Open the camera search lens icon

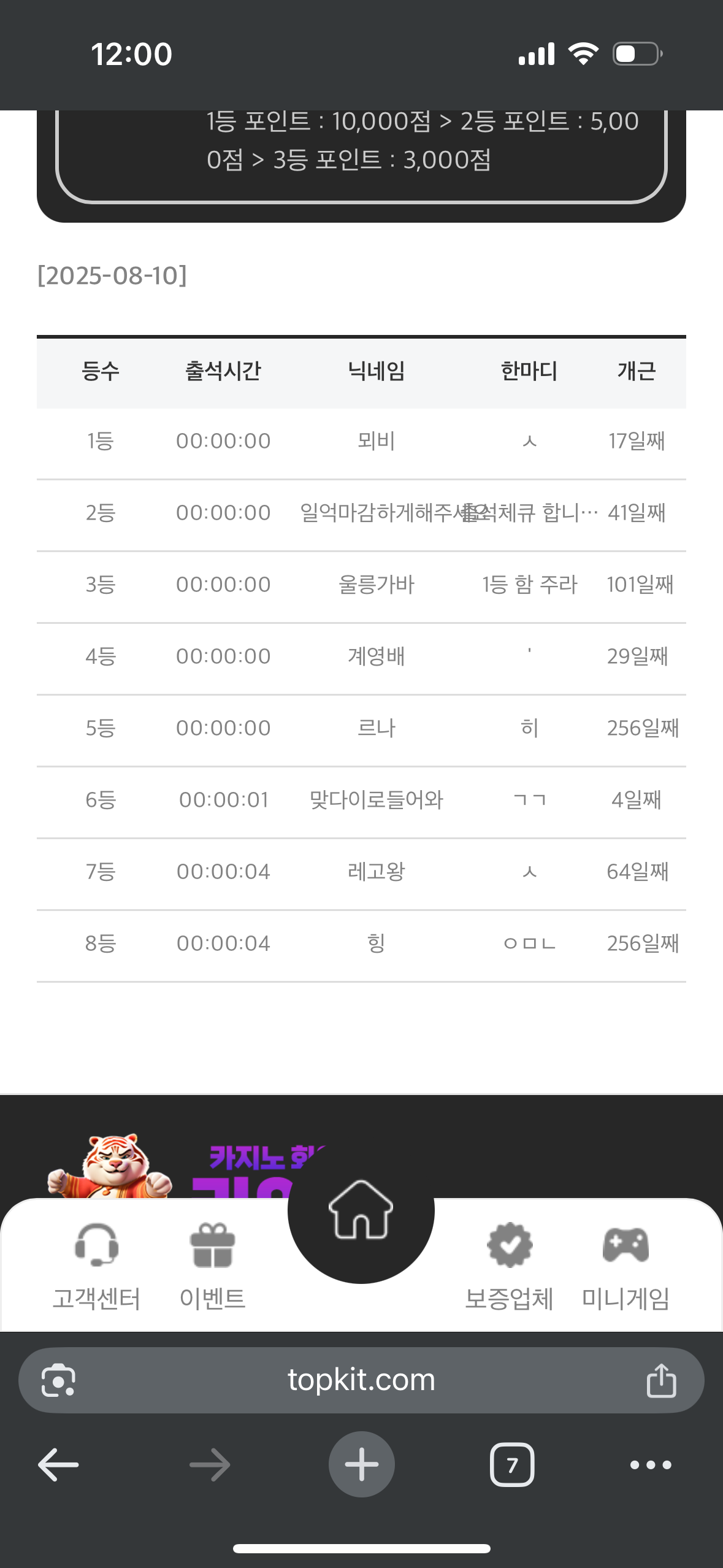coord(58,1381)
